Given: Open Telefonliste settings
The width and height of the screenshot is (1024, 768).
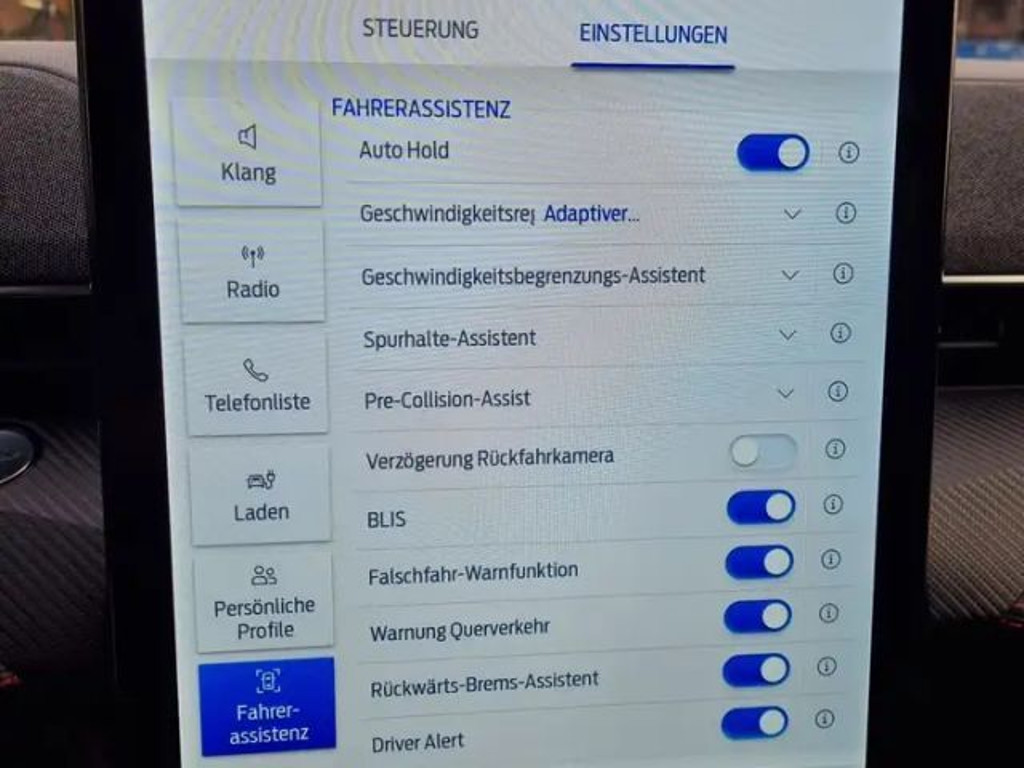Looking at the screenshot, I should [257, 386].
